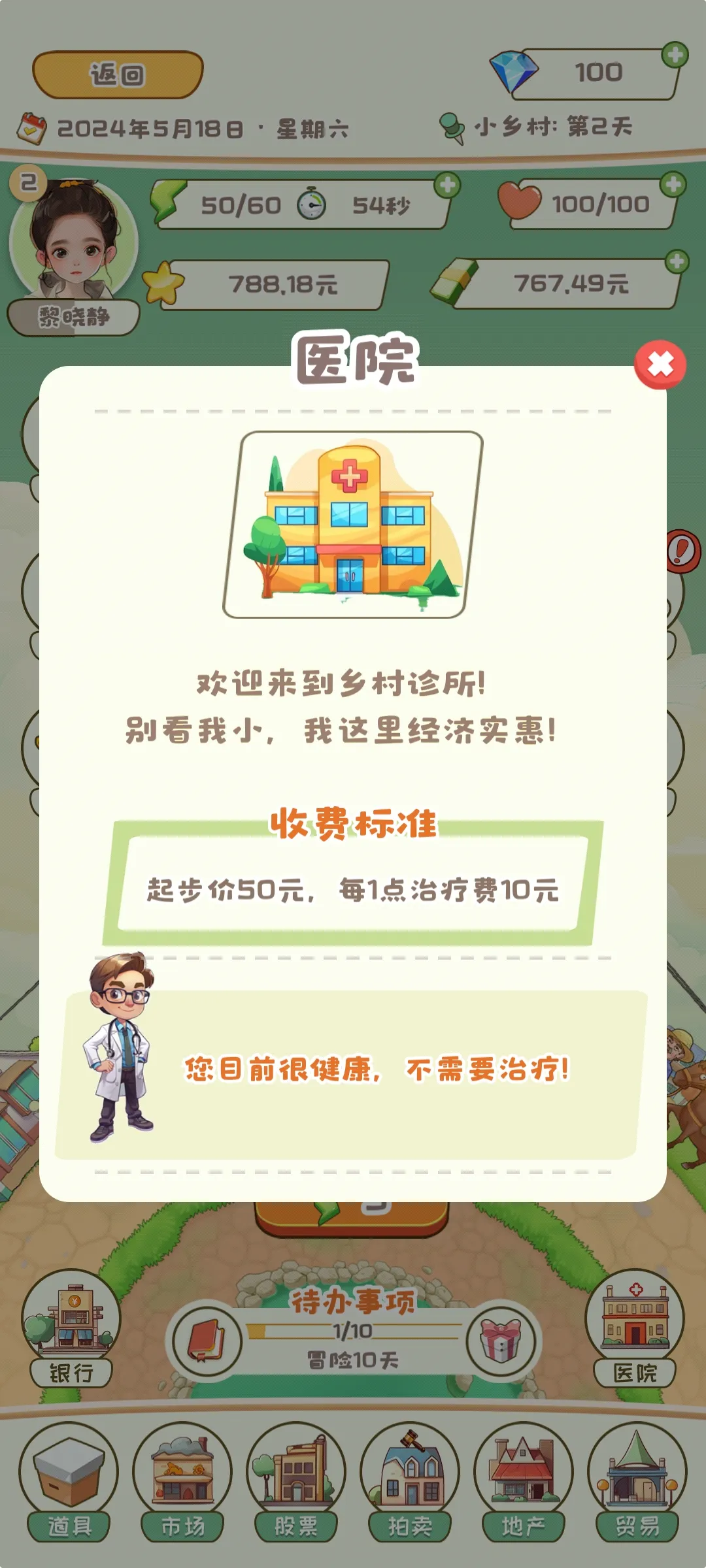Add health with the heart plus icon

673,185
